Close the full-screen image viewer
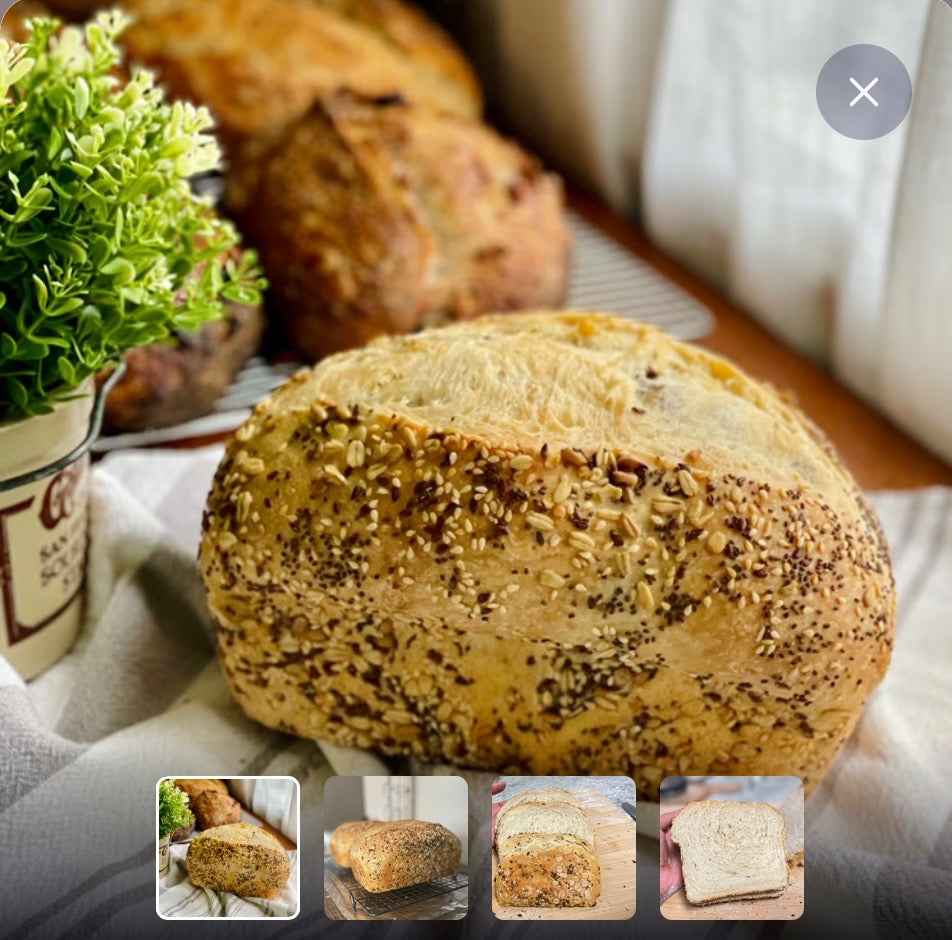The image size is (952, 940). 863,92
